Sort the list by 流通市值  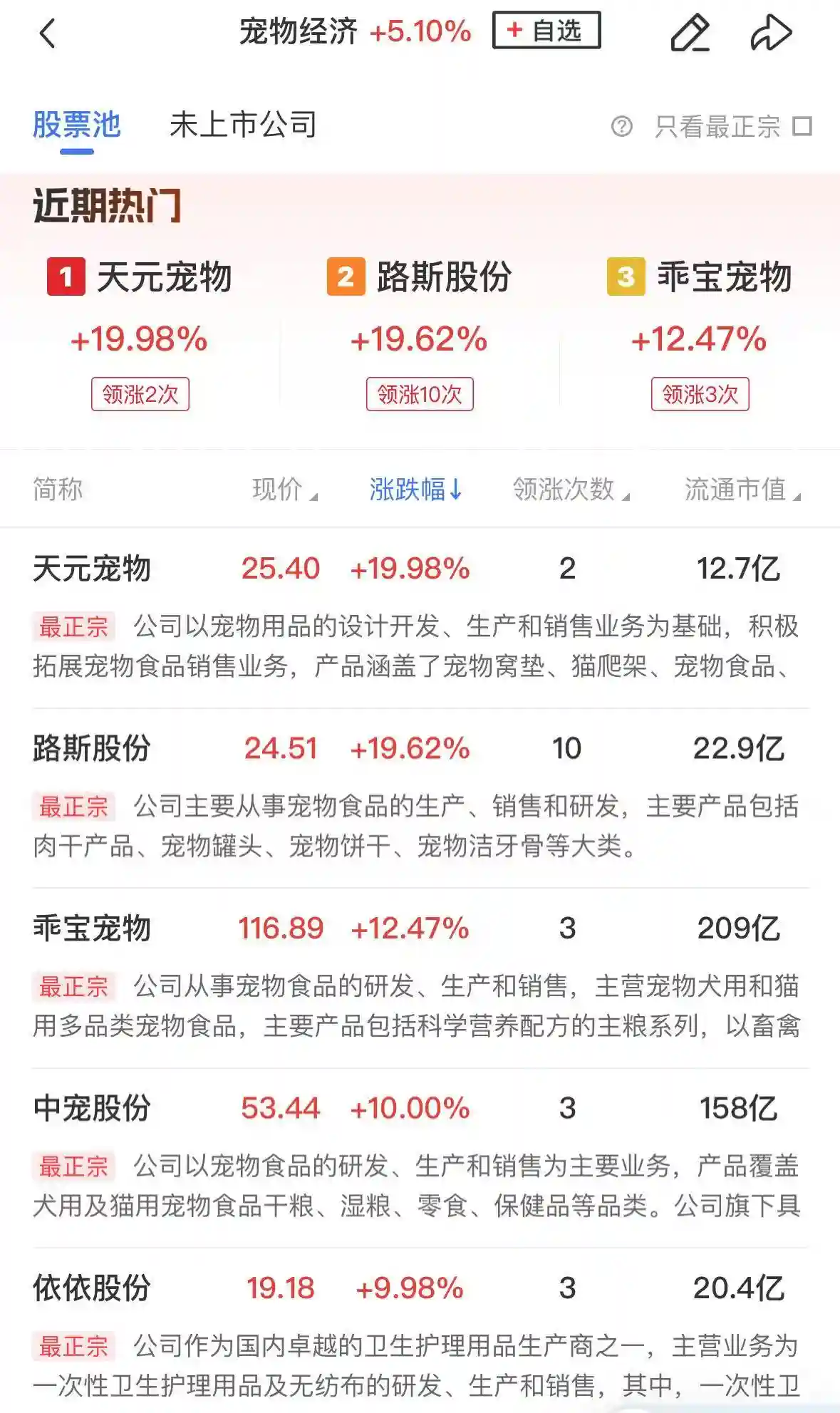[x=742, y=490]
